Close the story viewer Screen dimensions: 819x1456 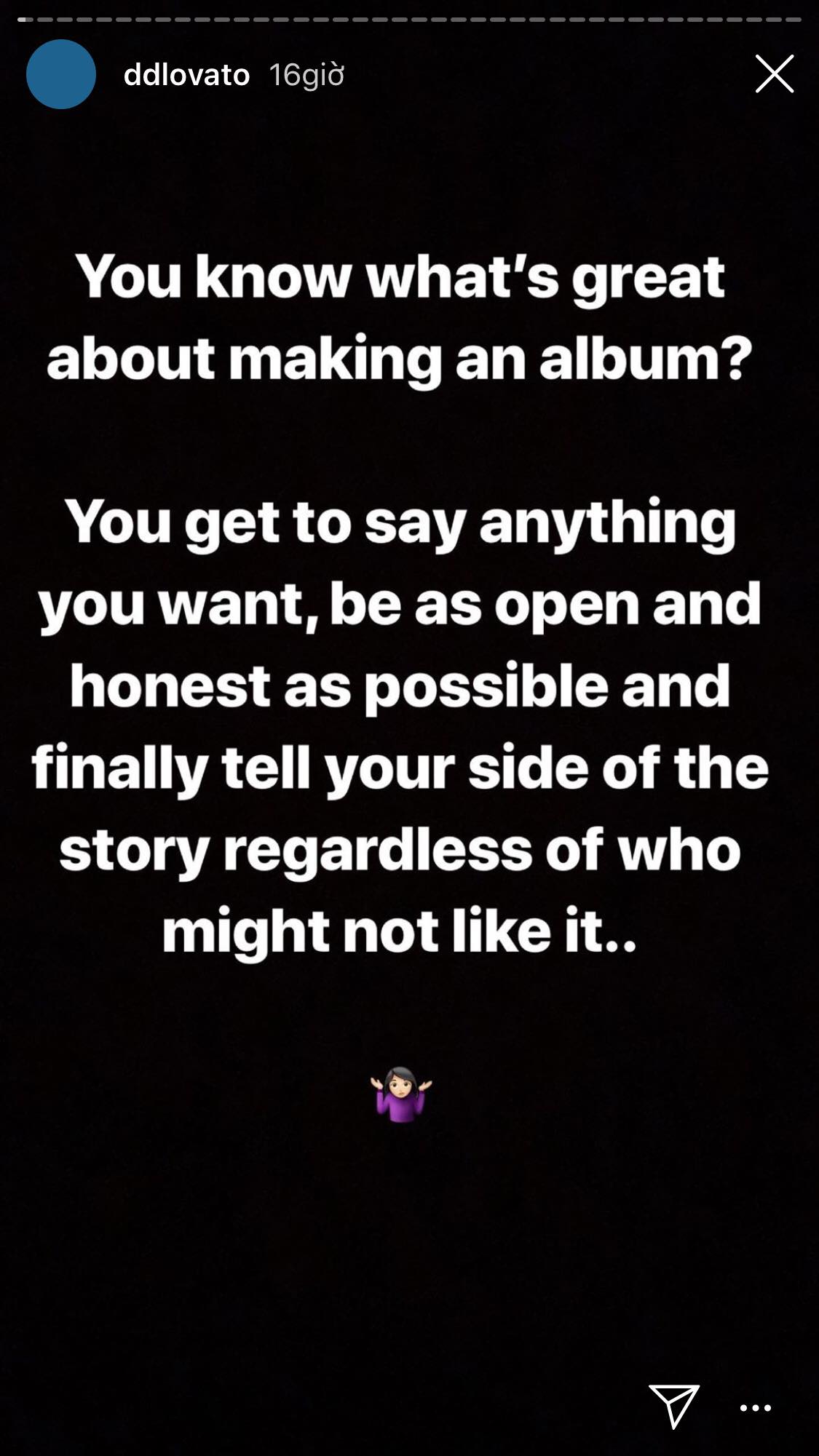pyautogui.click(x=774, y=73)
